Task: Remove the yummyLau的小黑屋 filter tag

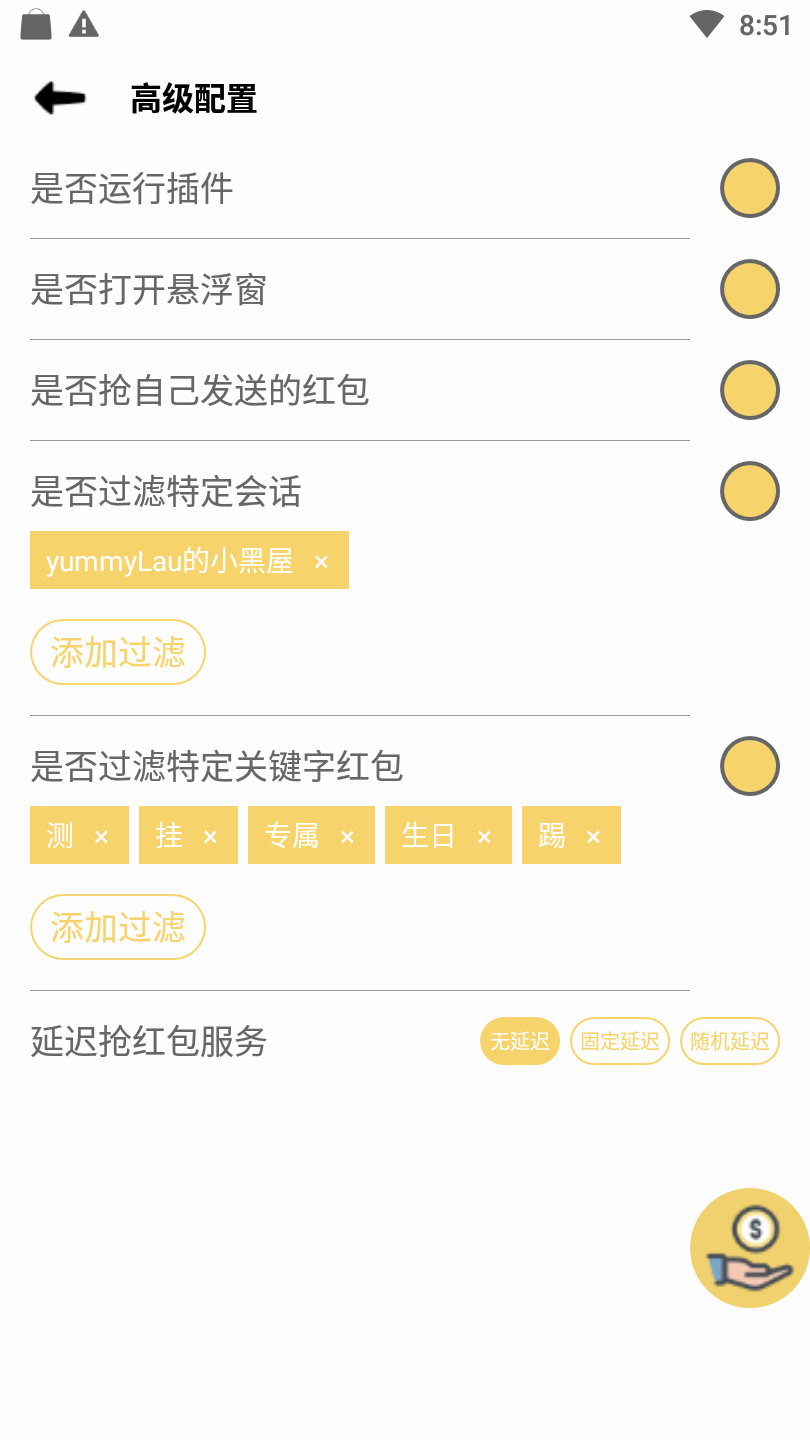Action: click(321, 562)
